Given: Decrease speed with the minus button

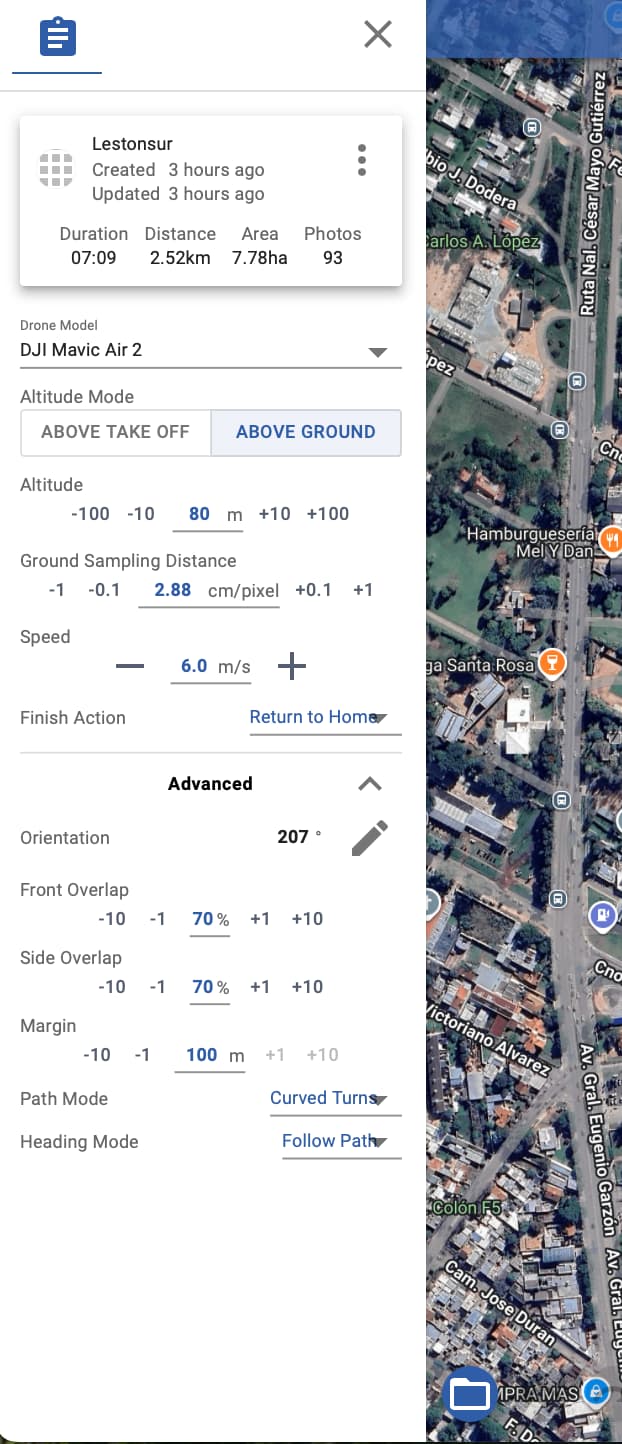Looking at the screenshot, I should (130, 666).
